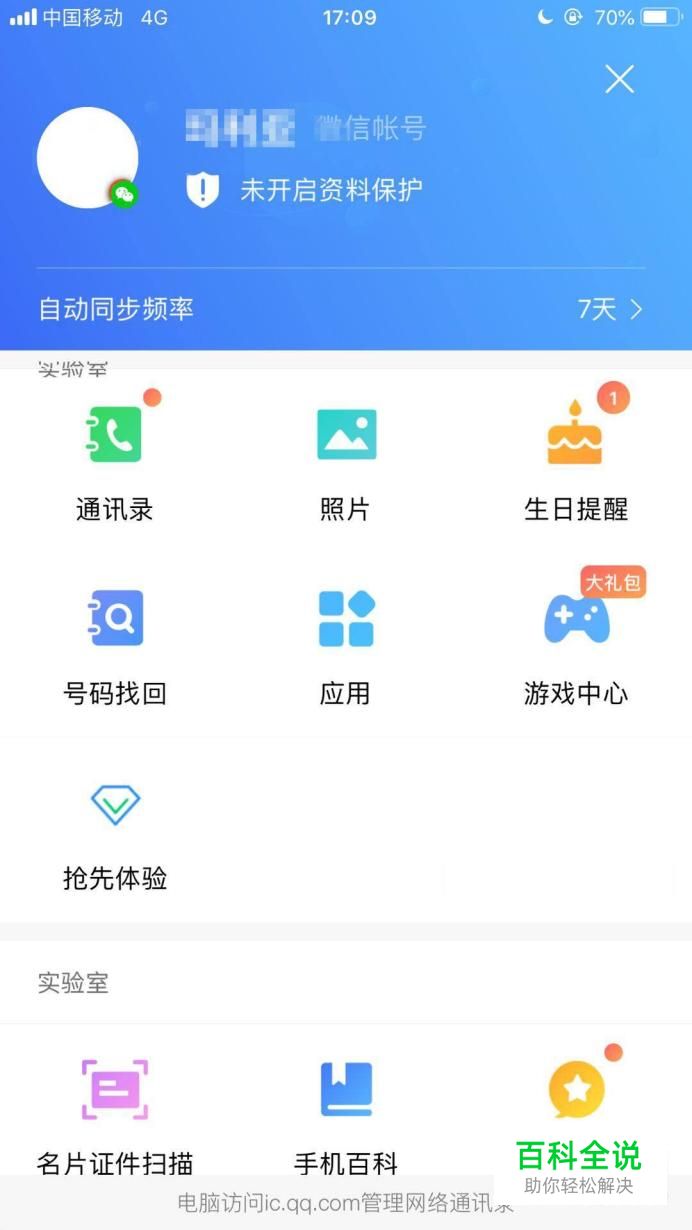Open the yellow star bubble item

(x=577, y=1090)
